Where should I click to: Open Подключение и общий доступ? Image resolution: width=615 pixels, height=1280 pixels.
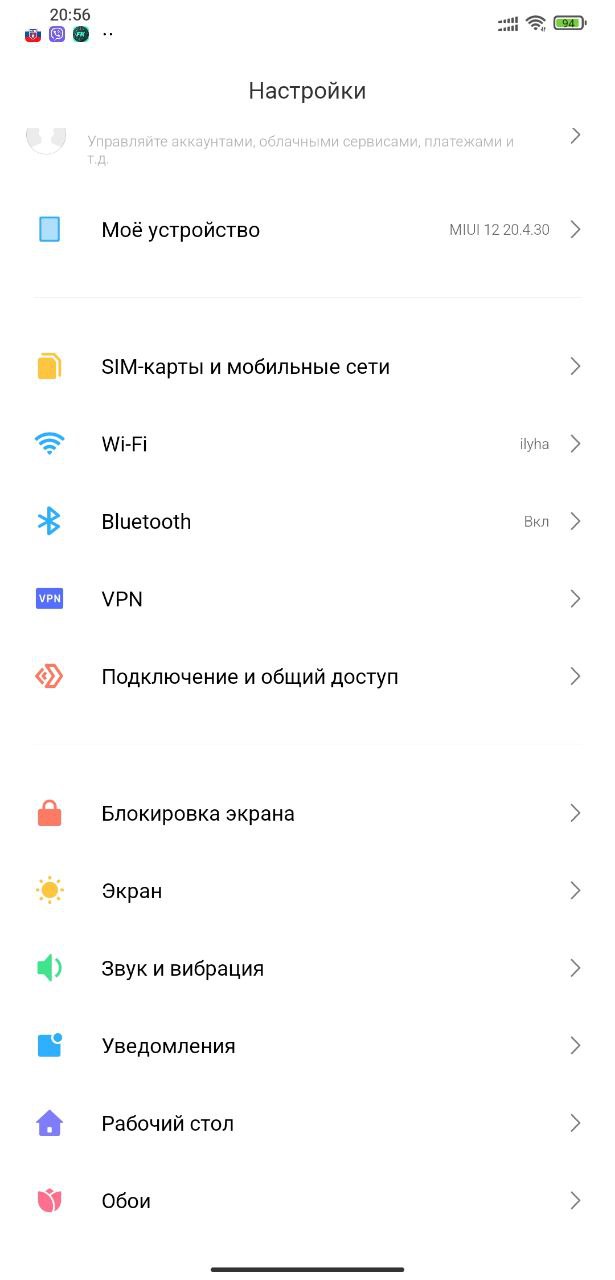point(307,677)
